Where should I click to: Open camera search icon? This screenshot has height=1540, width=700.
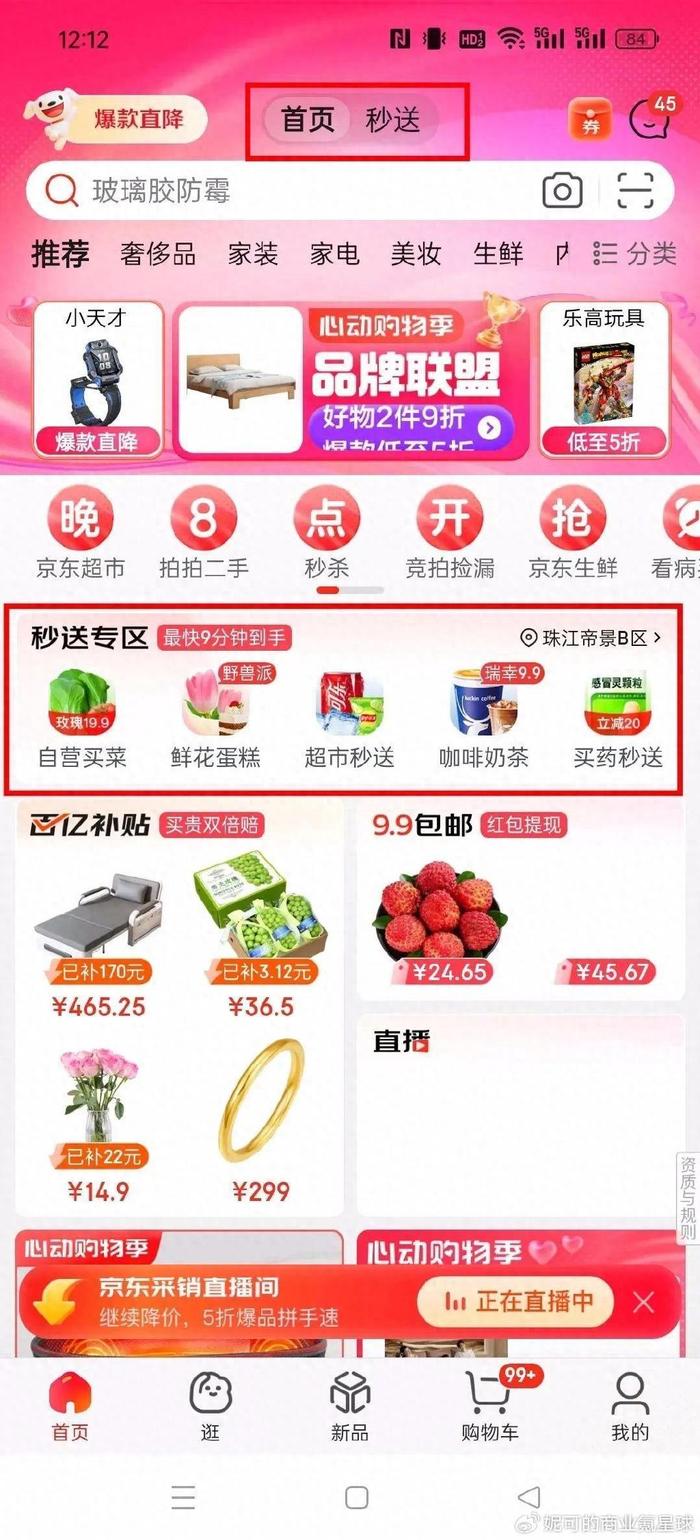pos(562,190)
